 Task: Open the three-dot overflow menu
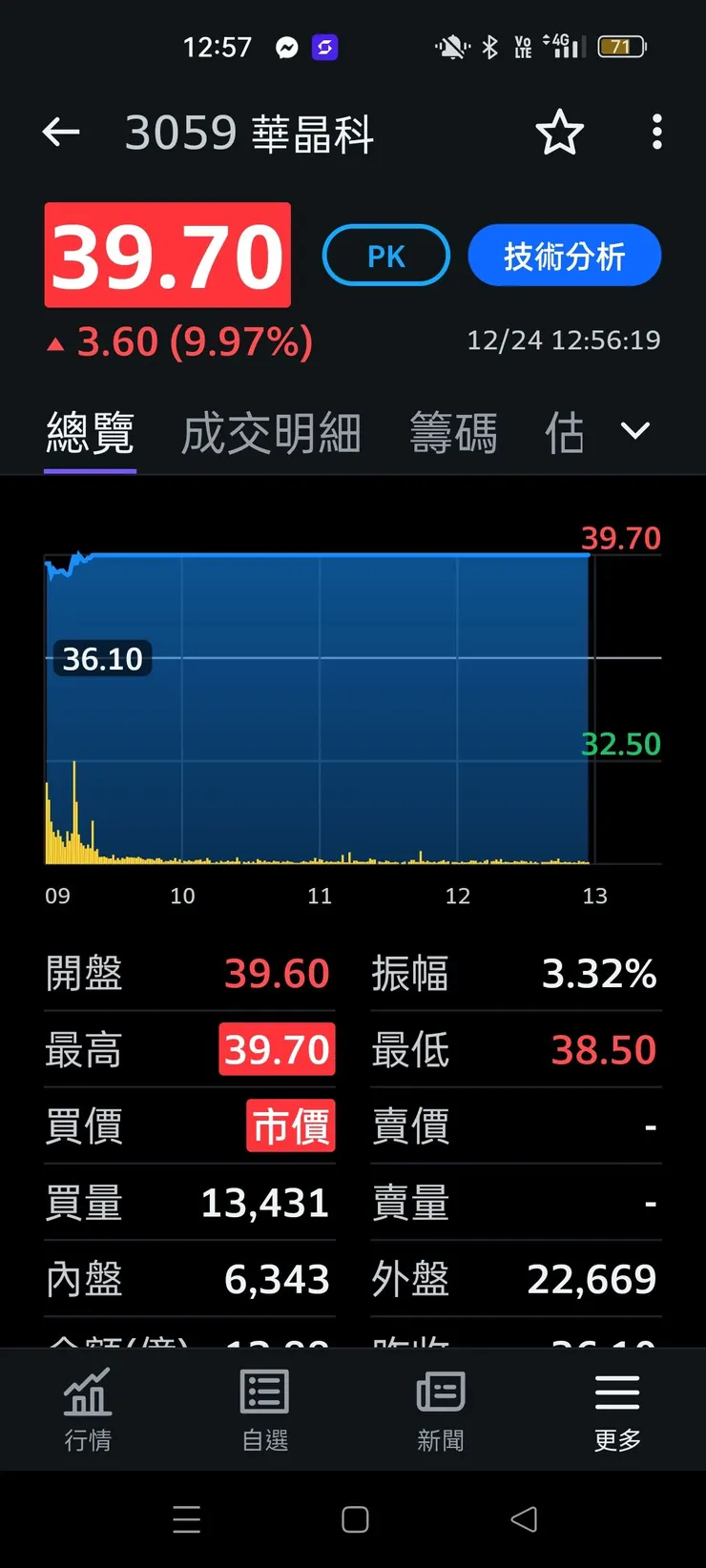click(656, 133)
